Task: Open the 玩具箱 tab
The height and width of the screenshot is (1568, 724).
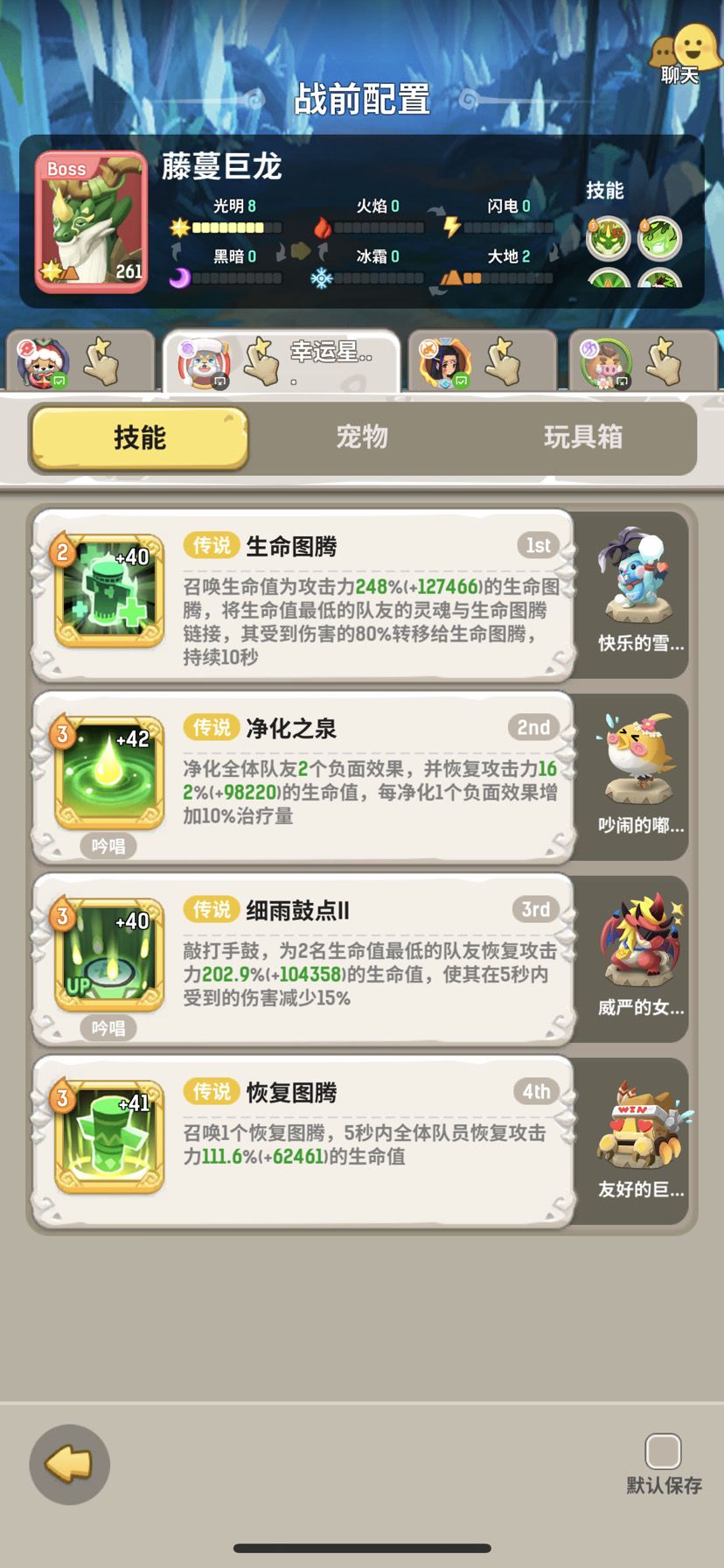Action: click(583, 438)
